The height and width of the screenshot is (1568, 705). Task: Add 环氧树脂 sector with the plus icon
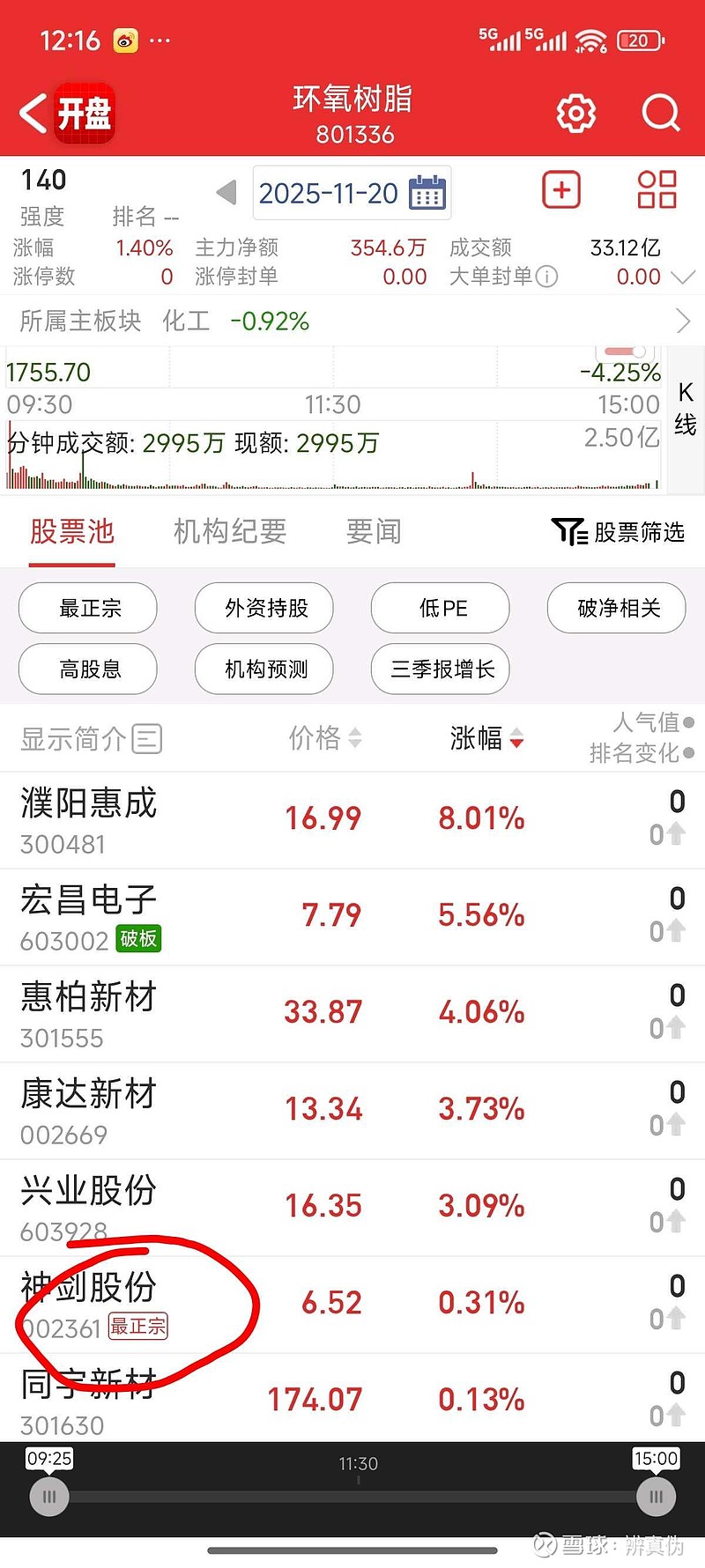[x=561, y=190]
